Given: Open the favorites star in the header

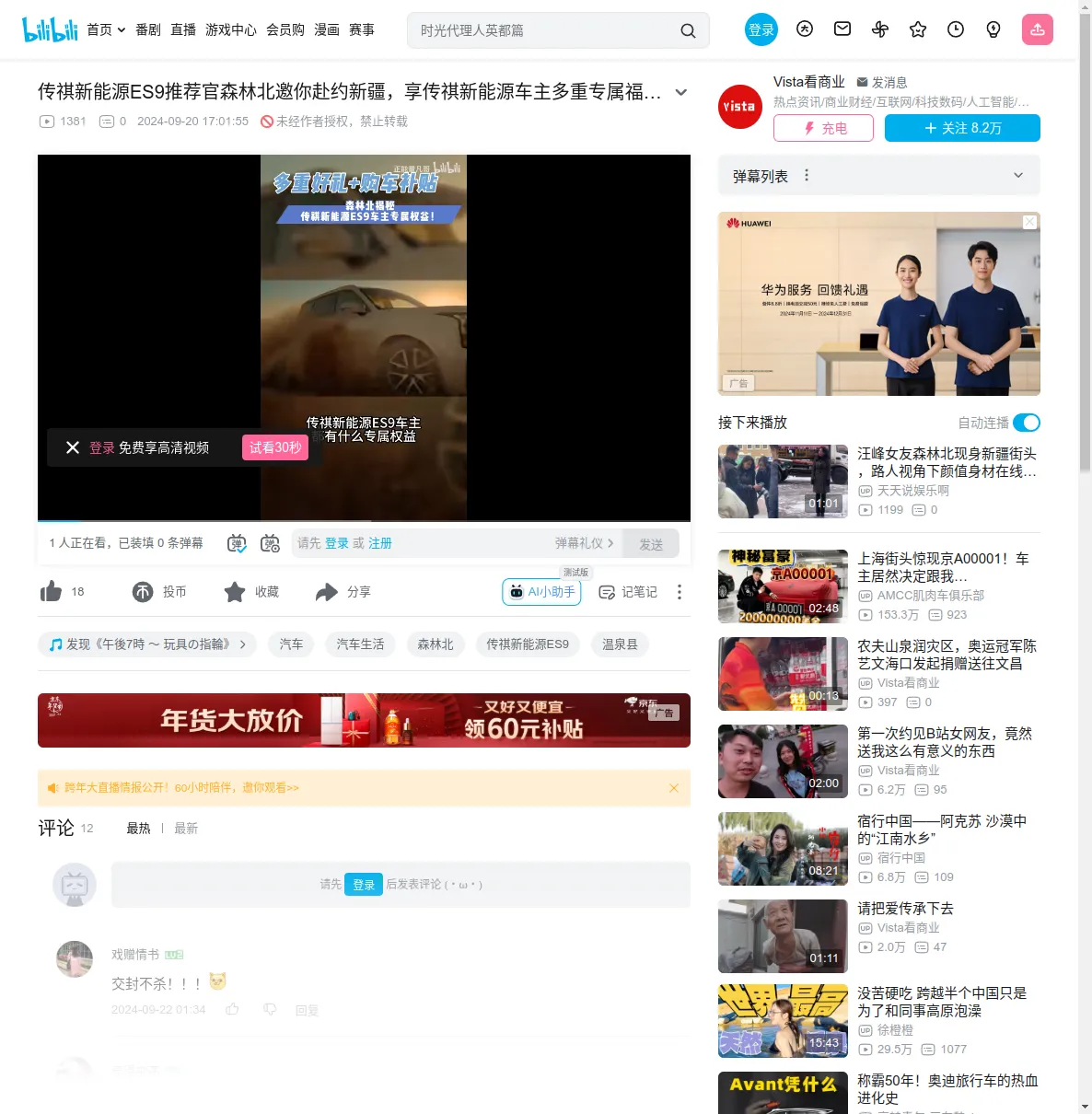Looking at the screenshot, I should tap(917, 29).
